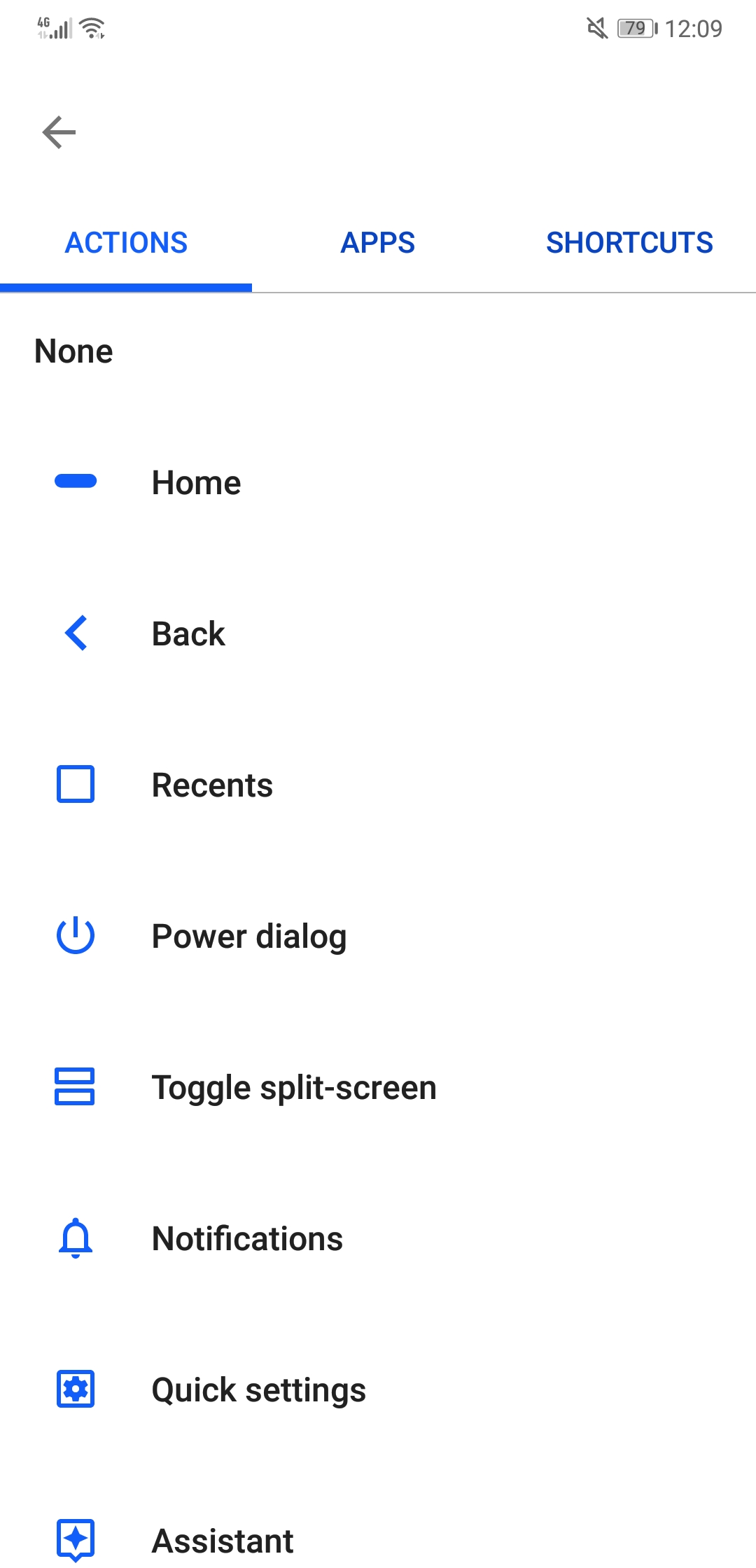756x1568 pixels.
Task: Choose the Recents action
Action: pyautogui.click(x=378, y=785)
